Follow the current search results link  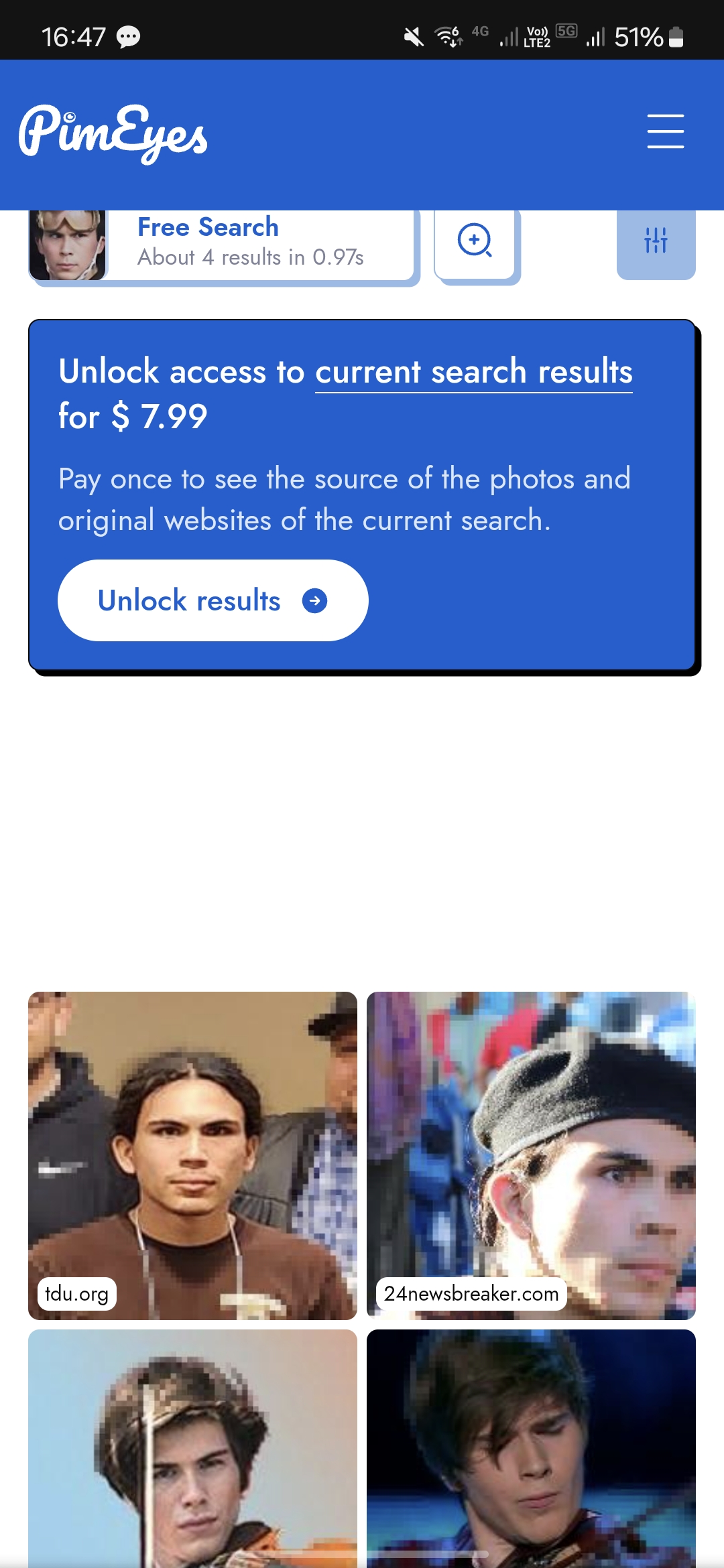coord(474,372)
